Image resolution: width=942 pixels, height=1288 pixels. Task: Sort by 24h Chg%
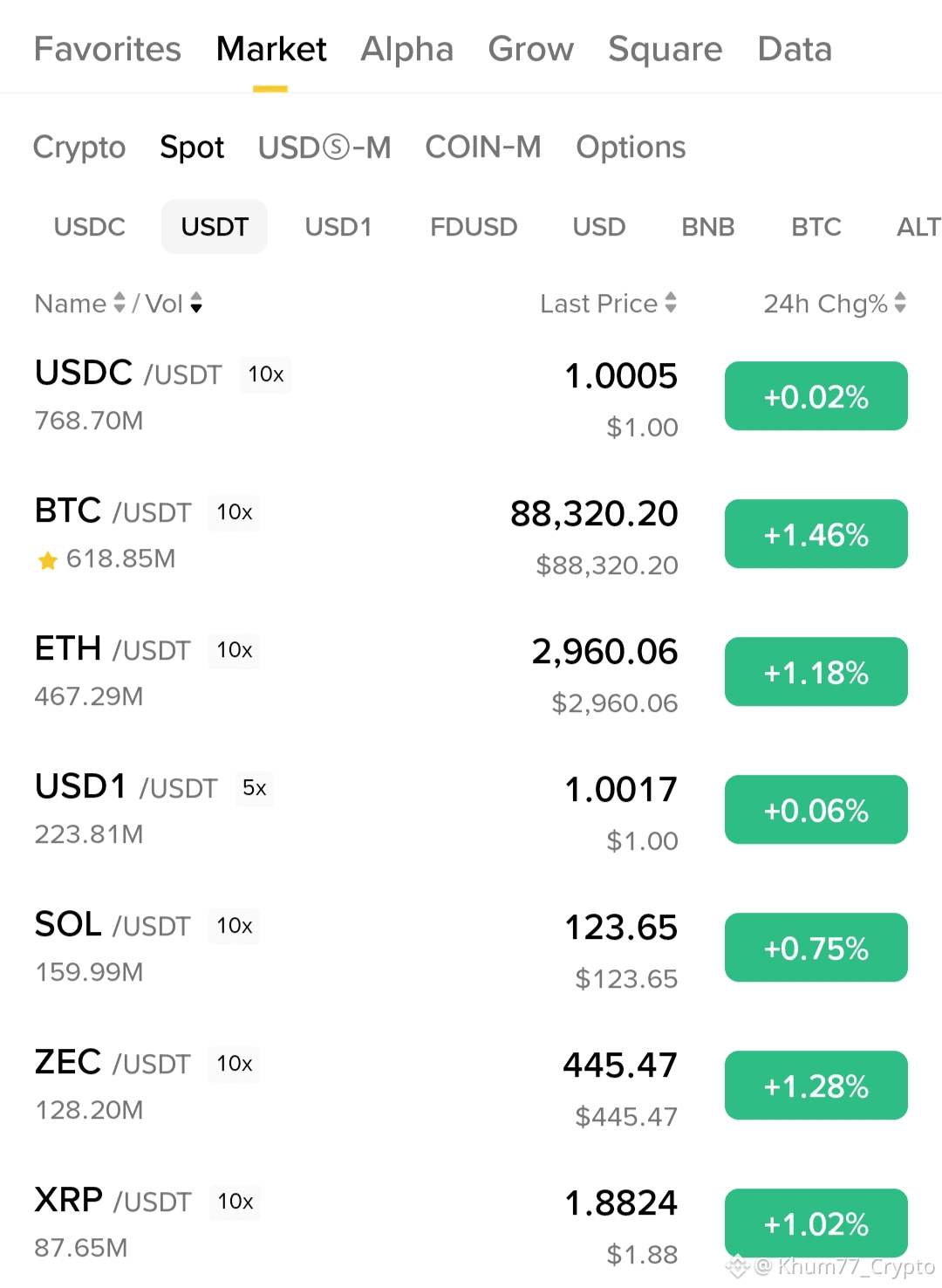click(835, 304)
